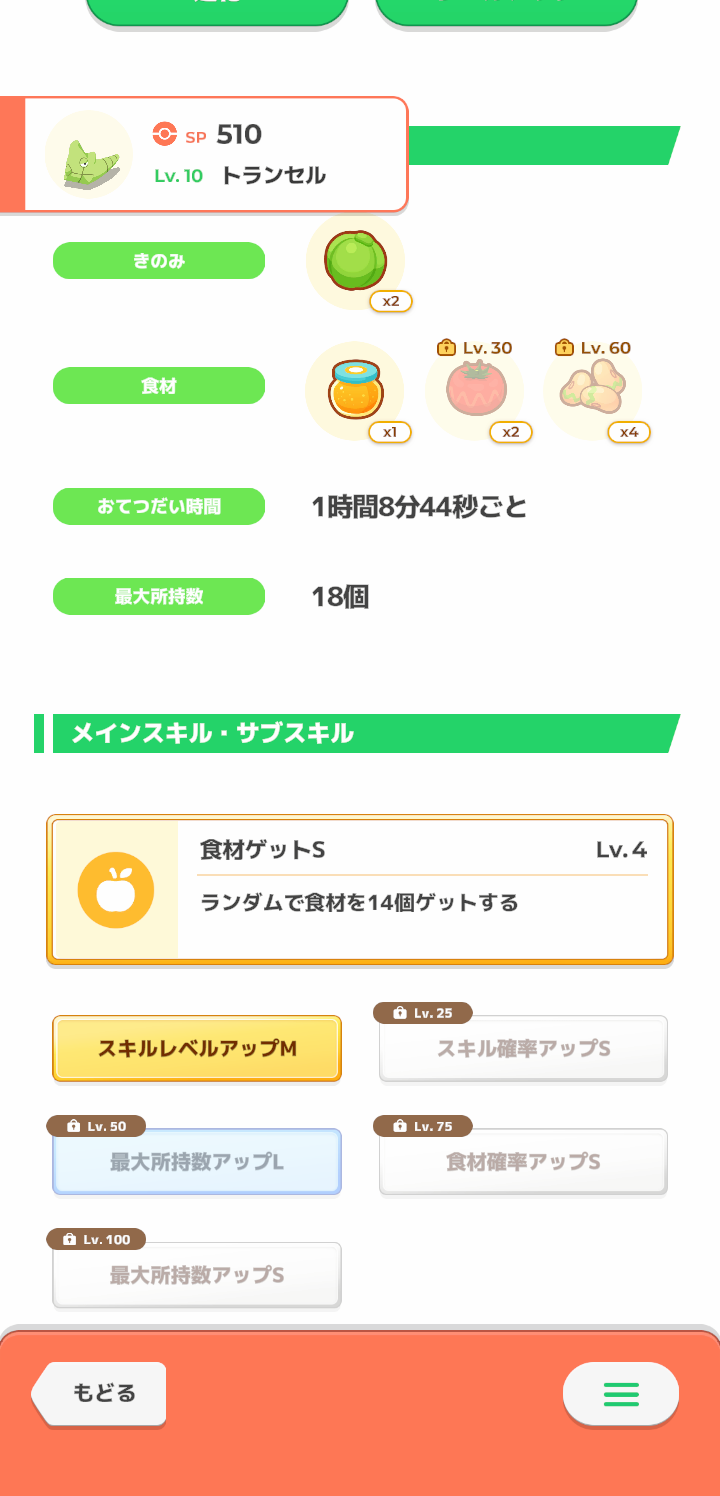Tap the もどる back button

click(99, 1392)
